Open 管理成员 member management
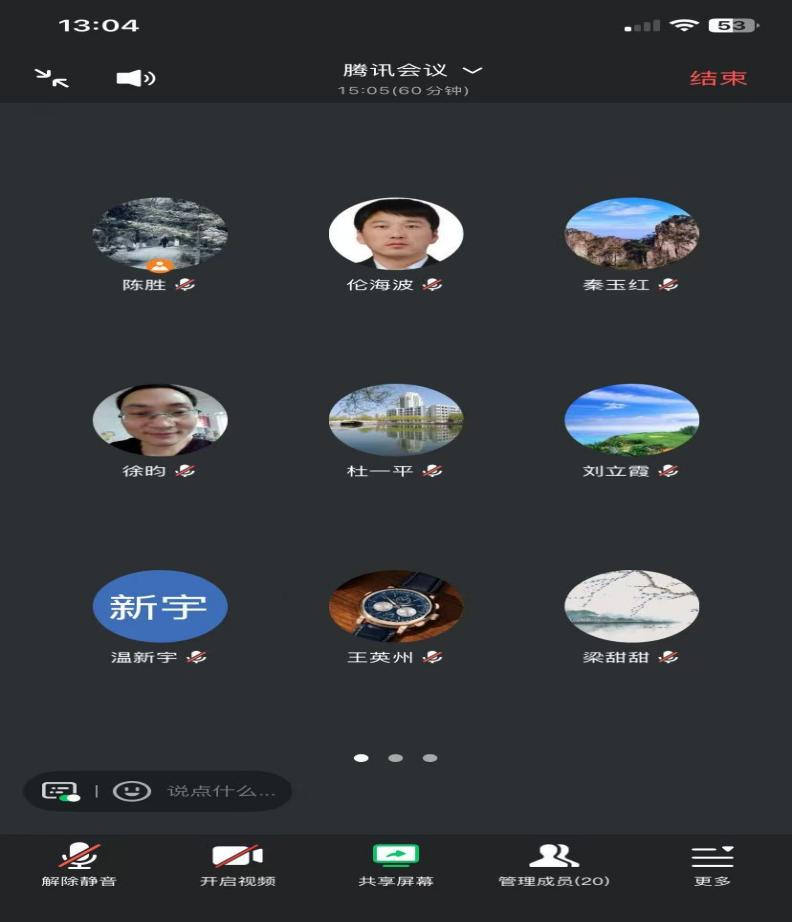The height and width of the screenshot is (922, 792). [554, 865]
